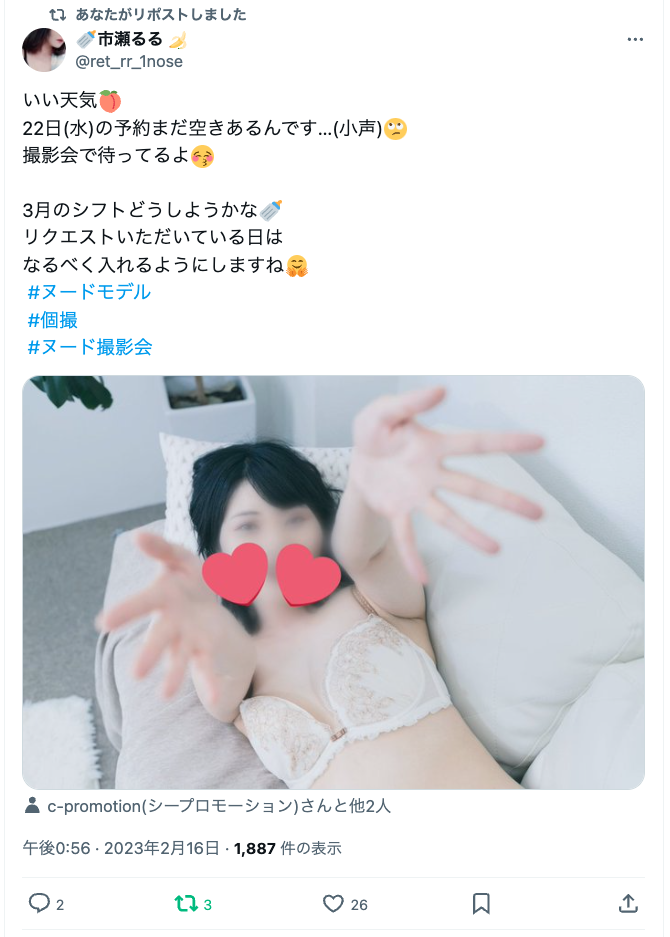The image size is (670, 937).
Task: Open the @ret_rr_1nose profile link
Action: (x=129, y=61)
